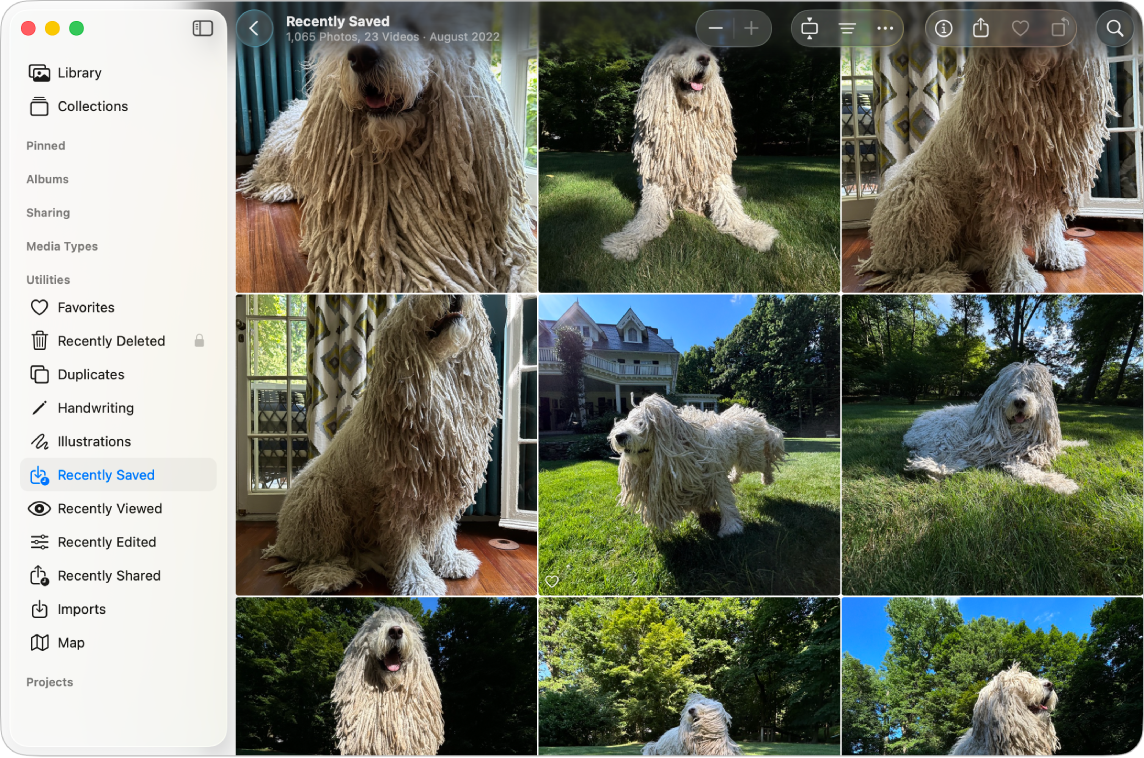Toggle the sidebar visibility

tap(203, 28)
